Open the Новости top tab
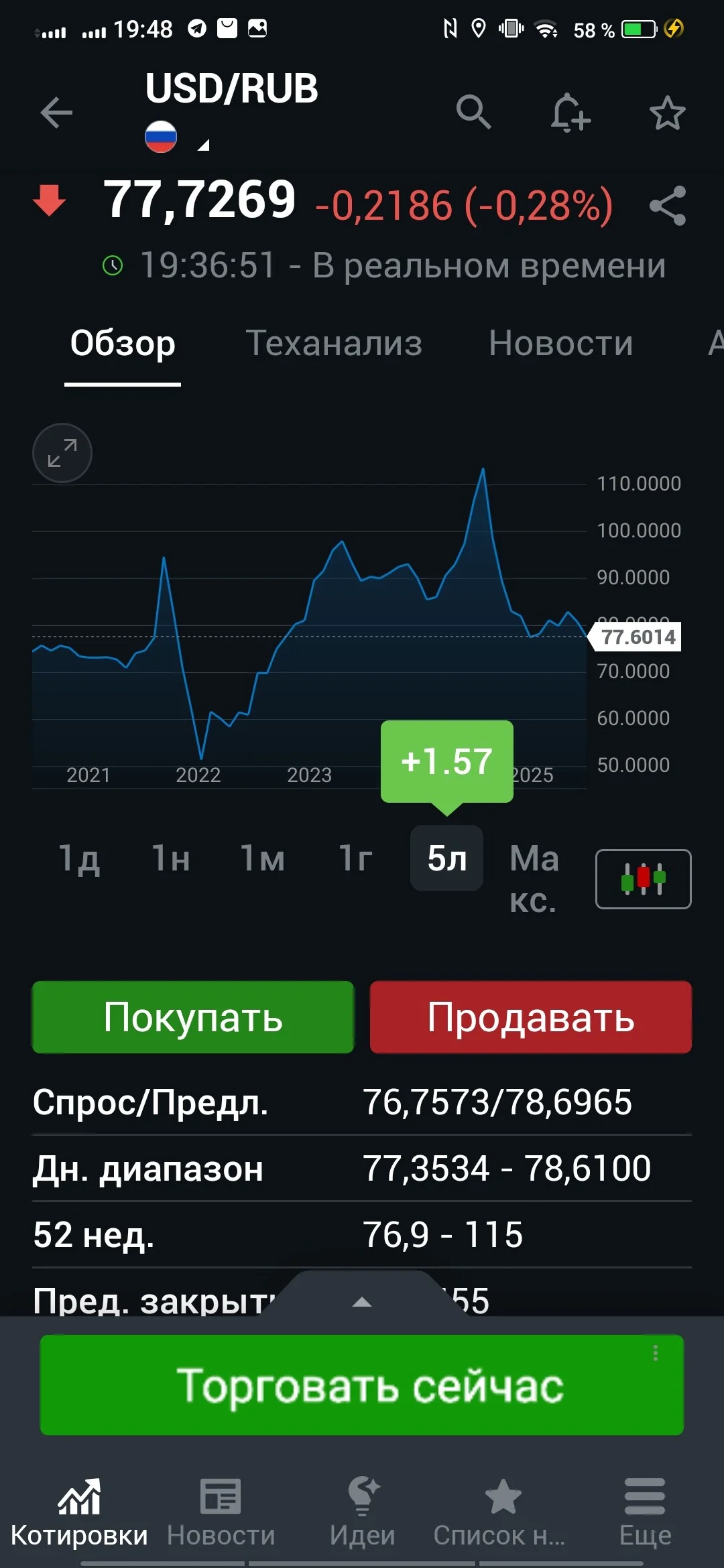Viewport: 724px width, 1568px height. point(560,343)
